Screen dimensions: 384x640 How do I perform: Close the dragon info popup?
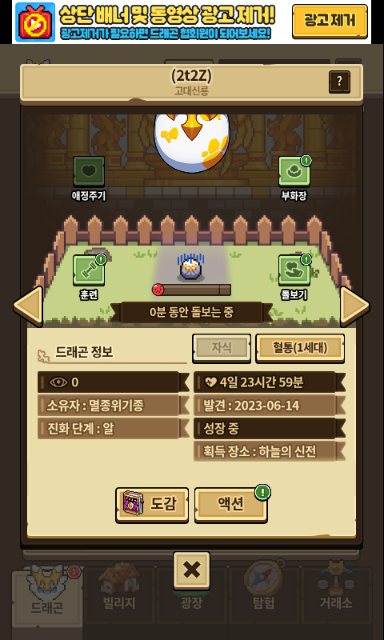tap(191, 570)
